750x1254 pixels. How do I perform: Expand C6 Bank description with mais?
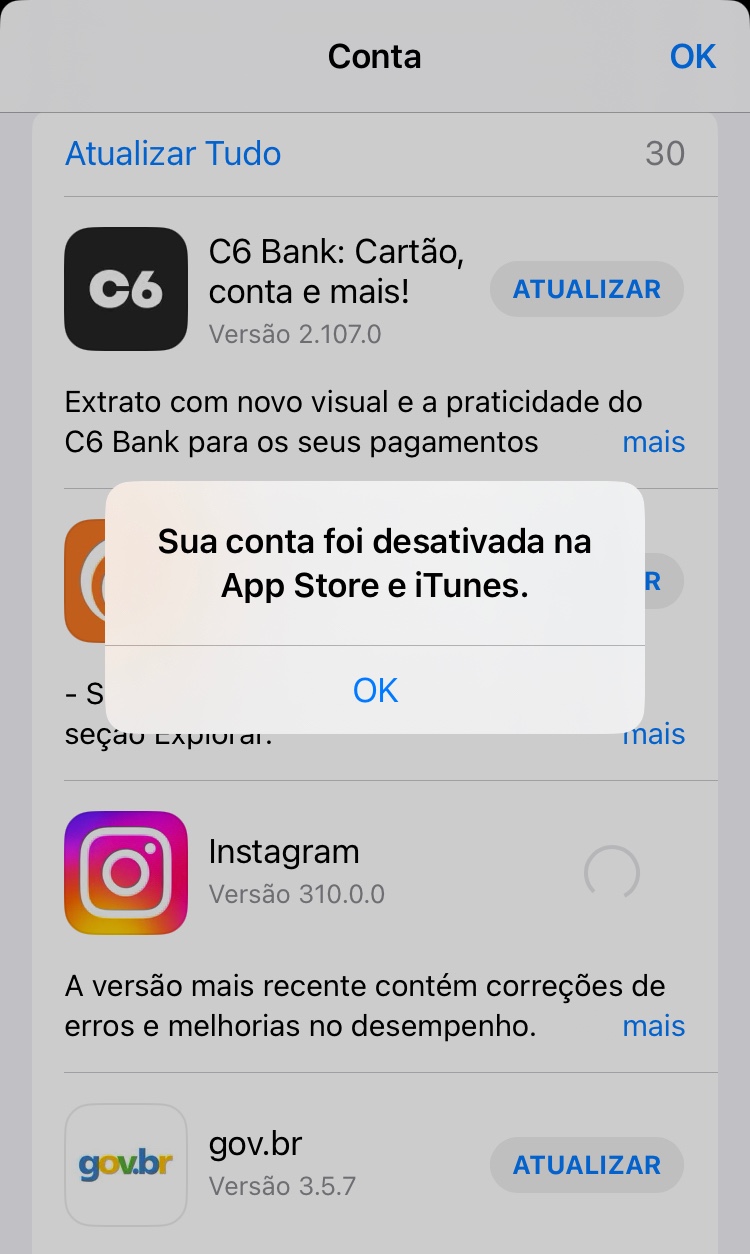(654, 442)
